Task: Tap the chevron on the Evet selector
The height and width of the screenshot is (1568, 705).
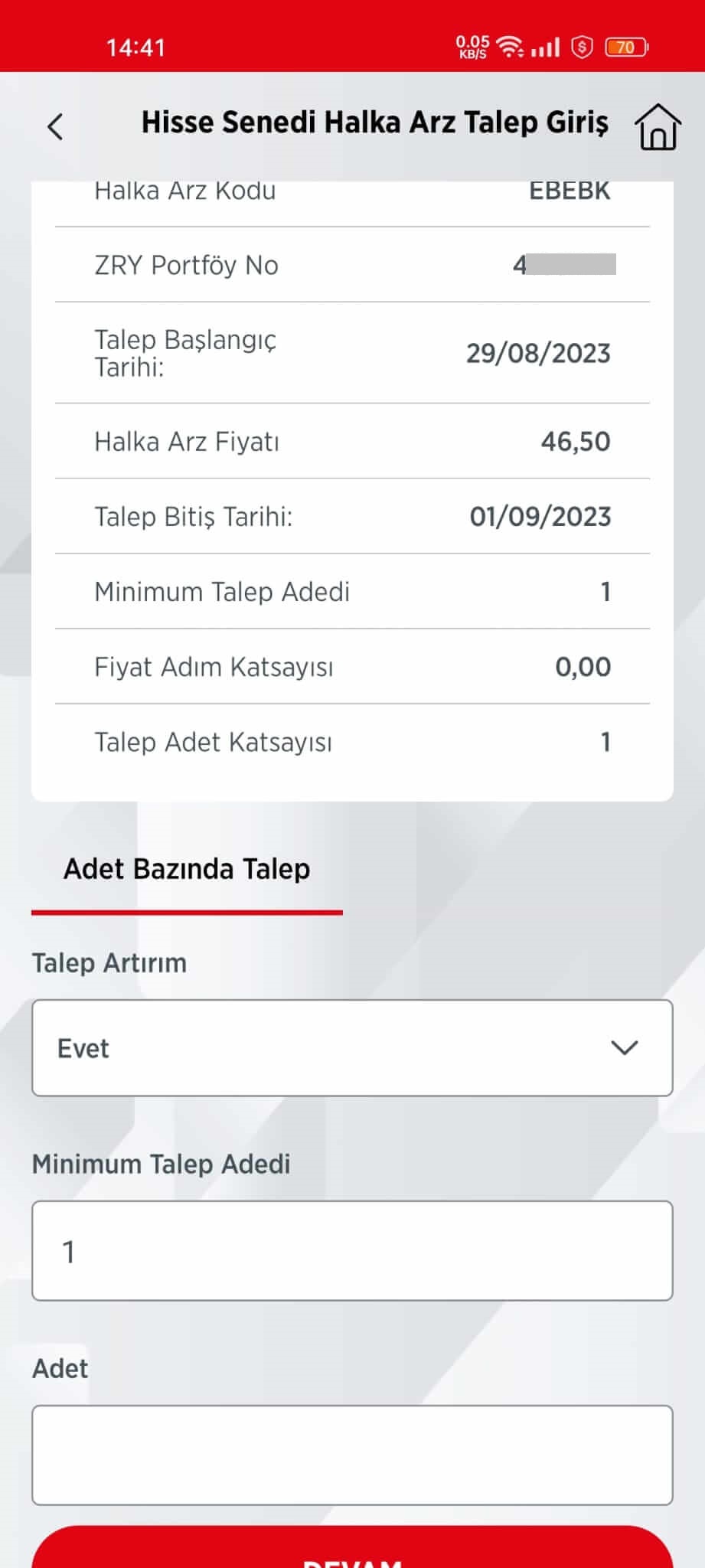Action: [624, 1047]
